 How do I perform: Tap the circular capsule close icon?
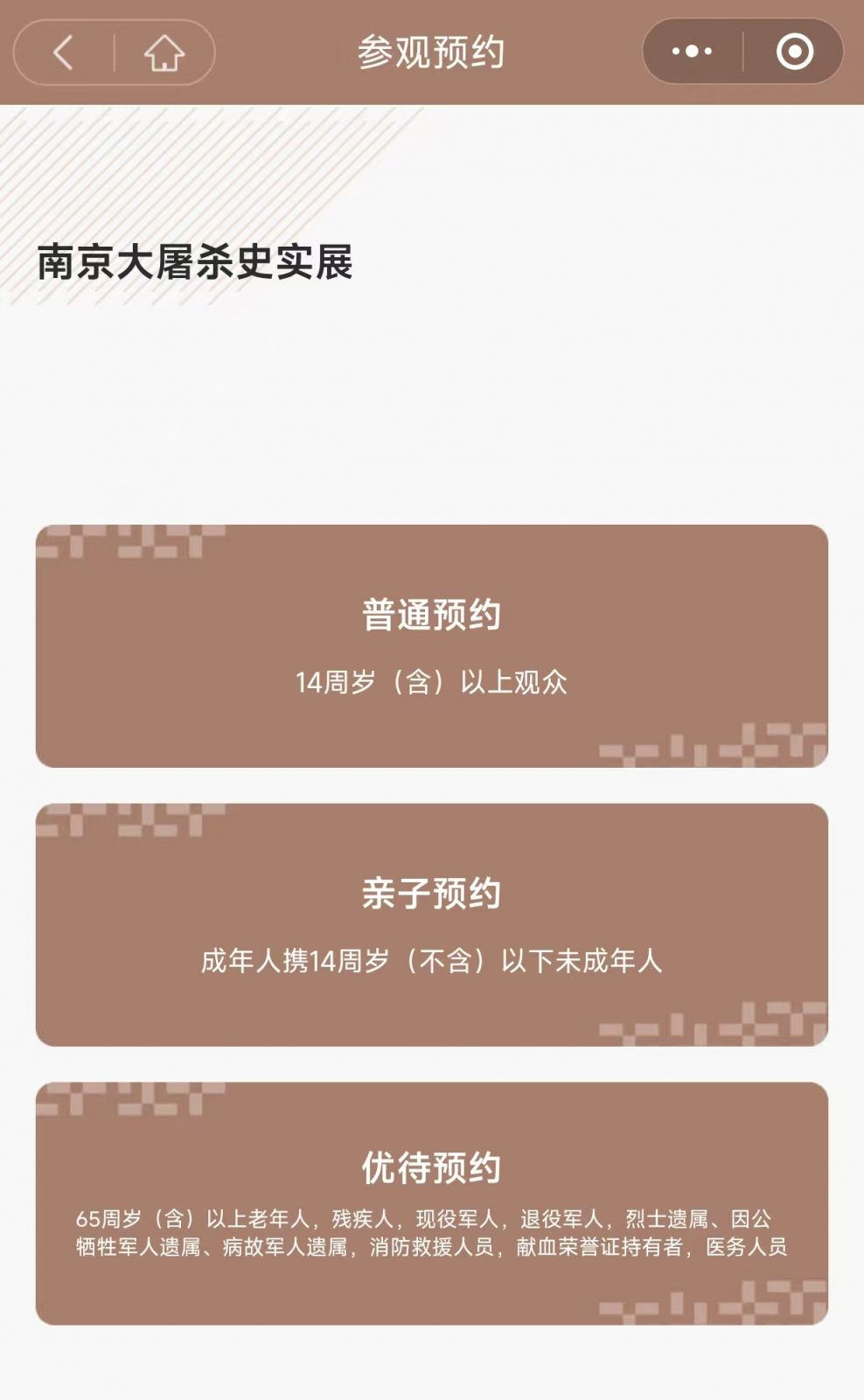794,52
